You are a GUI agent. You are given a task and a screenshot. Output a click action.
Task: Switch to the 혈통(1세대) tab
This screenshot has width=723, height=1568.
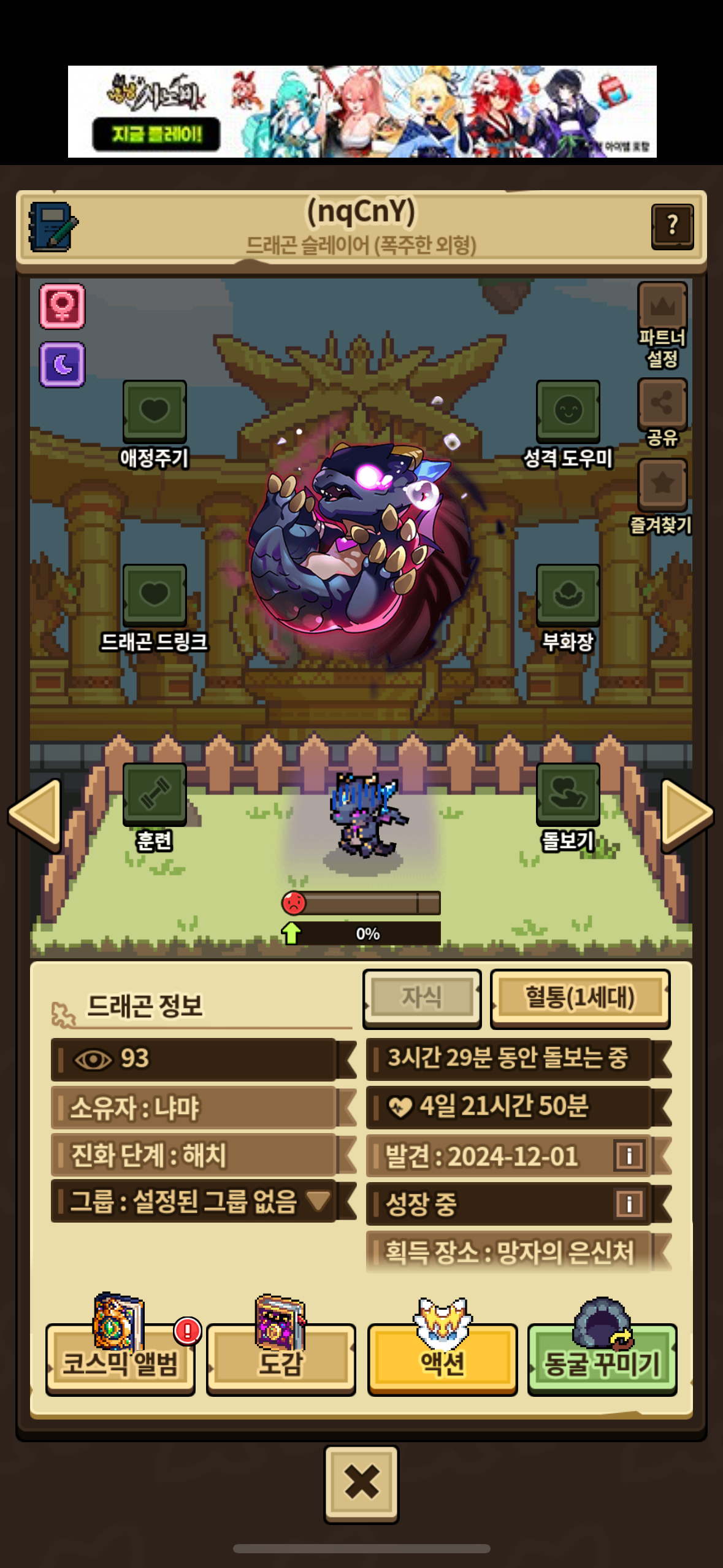tap(580, 997)
